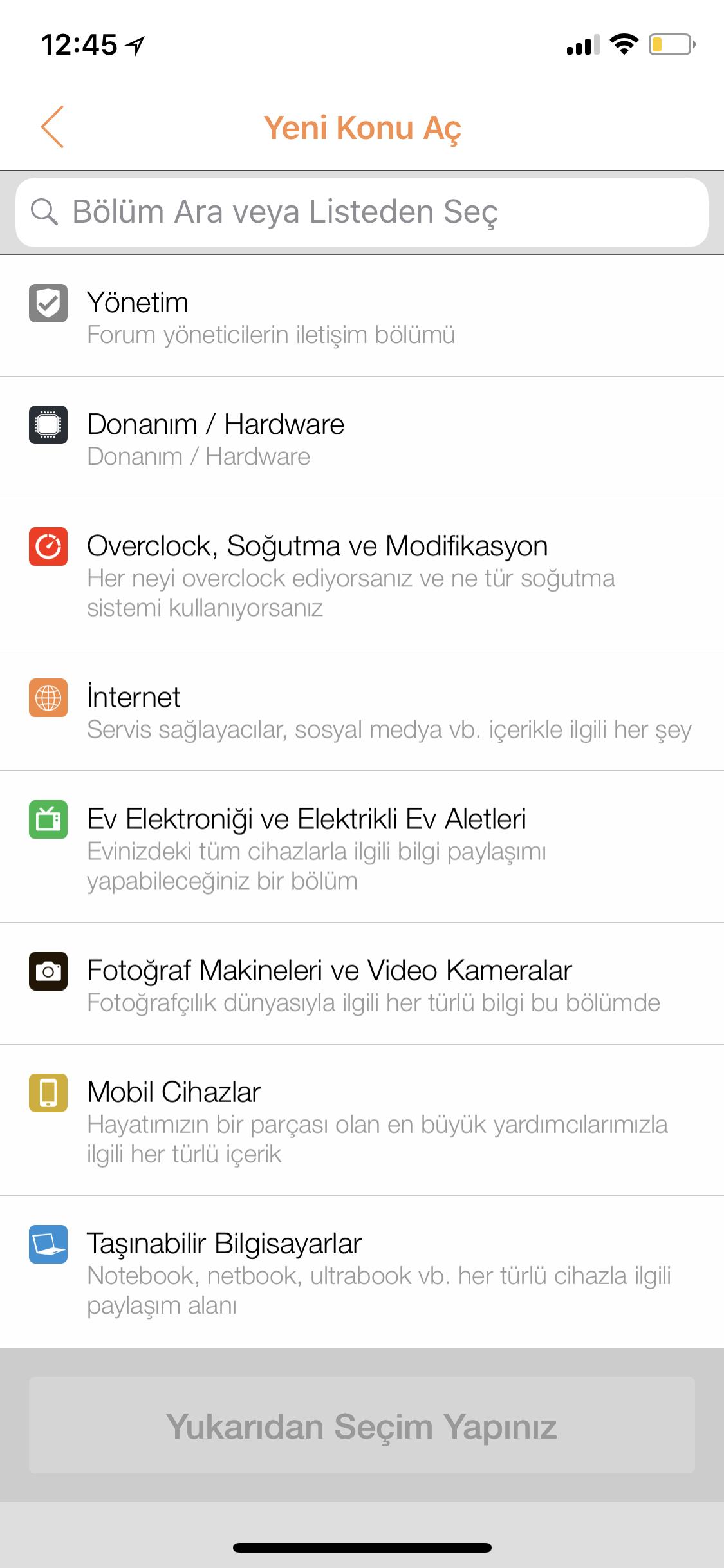Pick Ev Elektroniği ve Elektrikli Ev Aletleri

point(362,847)
